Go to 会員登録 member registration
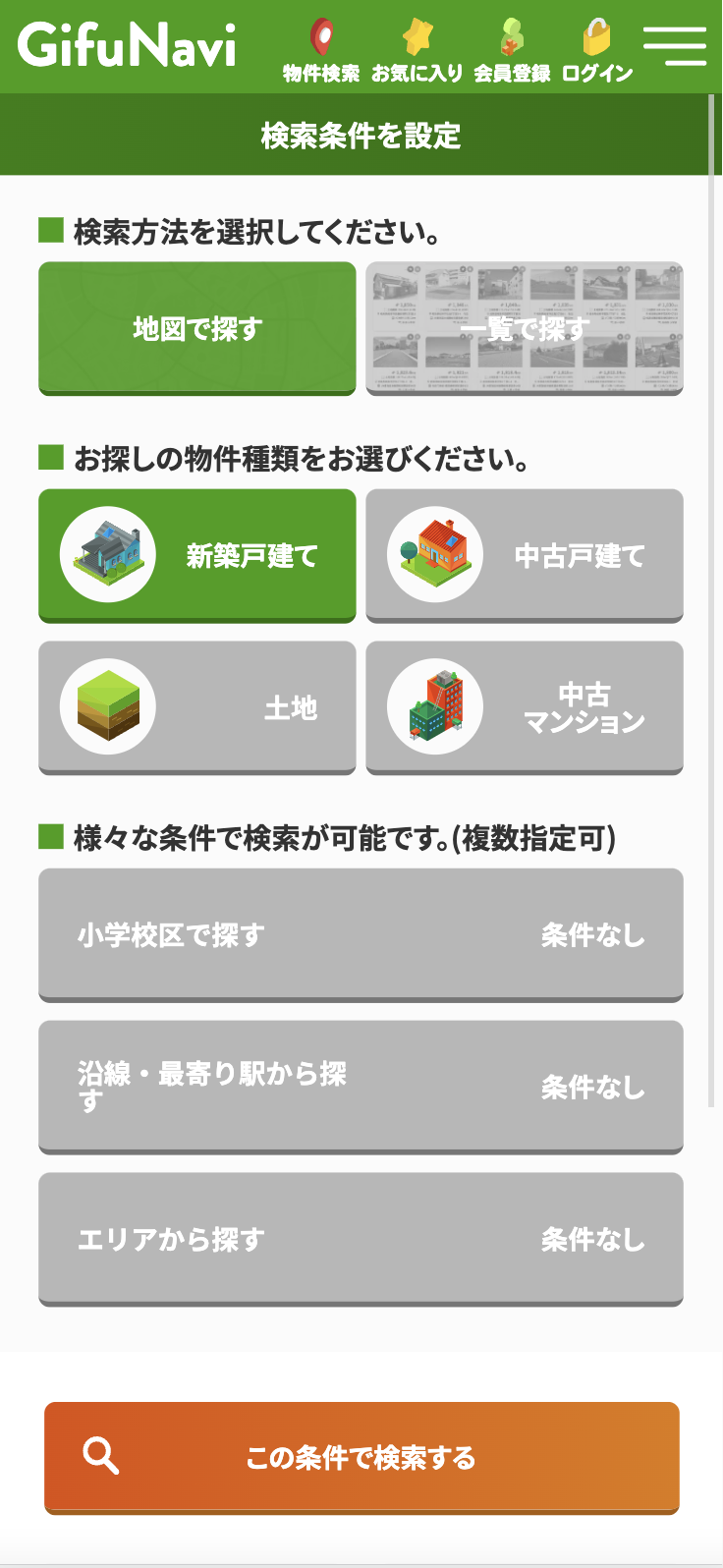Viewport: 723px width, 1568px height. [512, 51]
